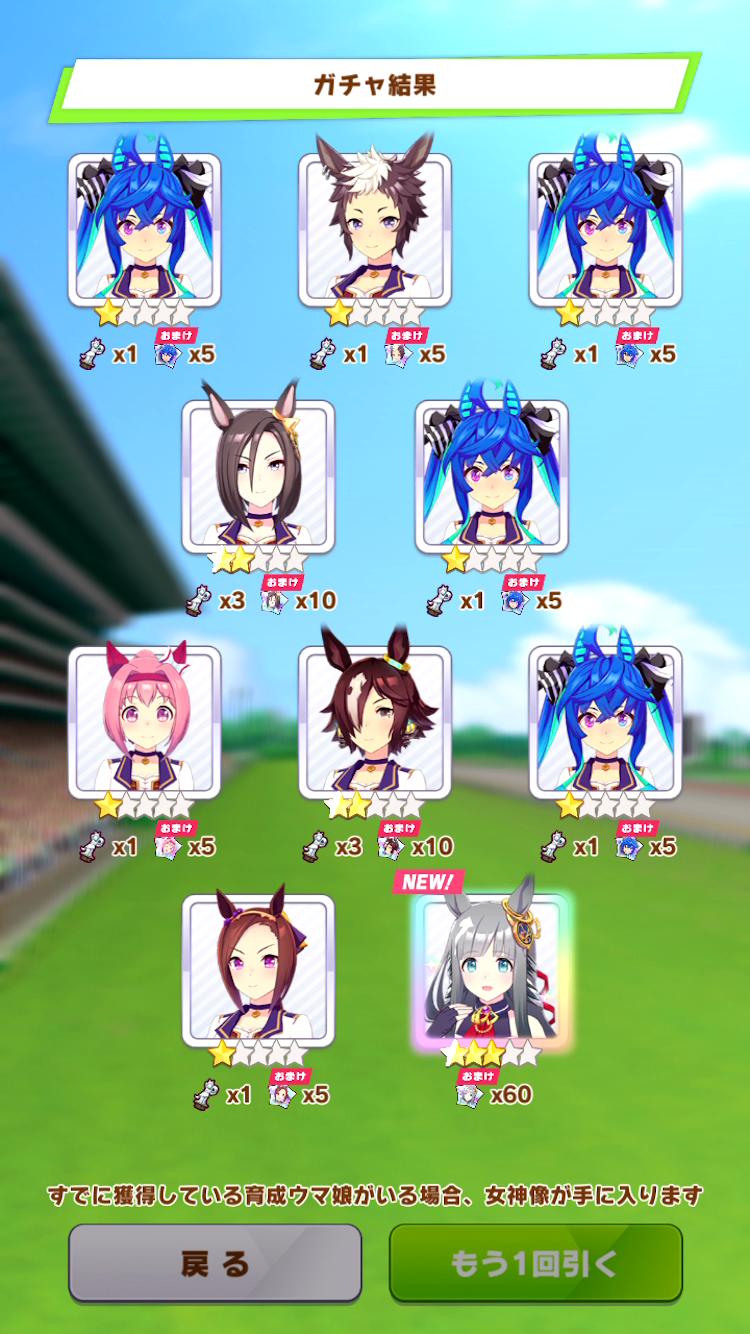The height and width of the screenshot is (1334, 750).
Task: Open the dark brown two-star character with white streak
Action: (375, 722)
